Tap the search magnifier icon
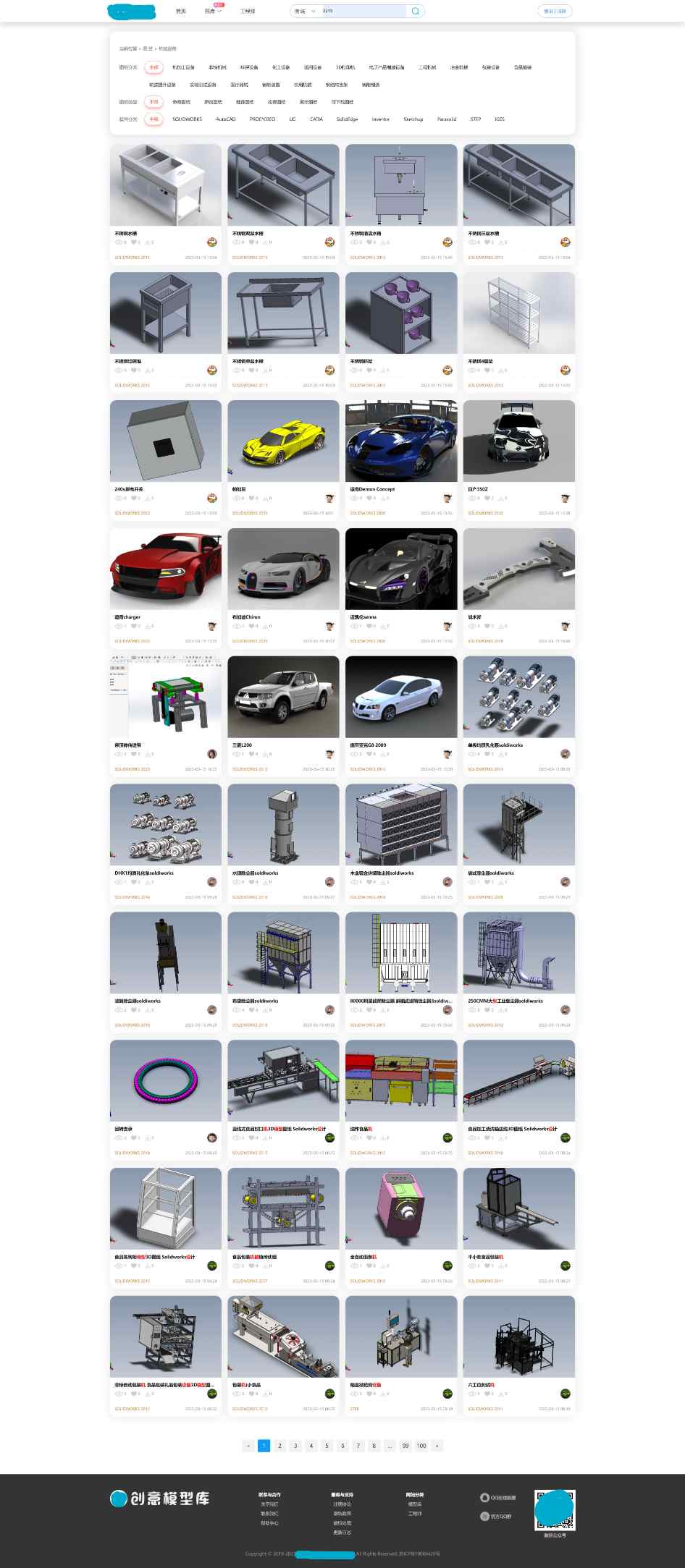Image resolution: width=685 pixels, height=1568 pixels. (415, 12)
